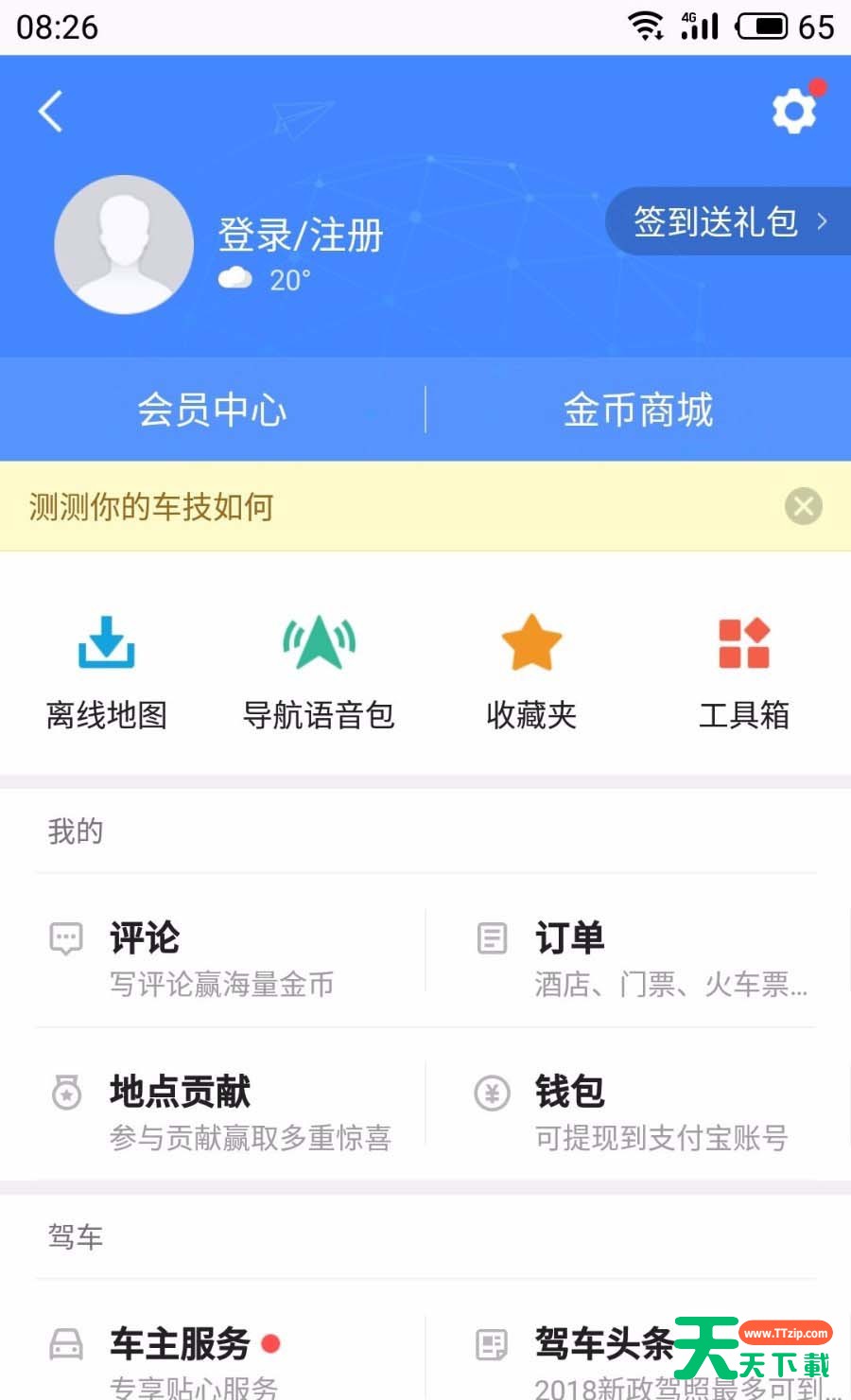Image resolution: width=851 pixels, height=1400 pixels.
Task: Tap the weather display showing 20°
Action: coord(263,278)
